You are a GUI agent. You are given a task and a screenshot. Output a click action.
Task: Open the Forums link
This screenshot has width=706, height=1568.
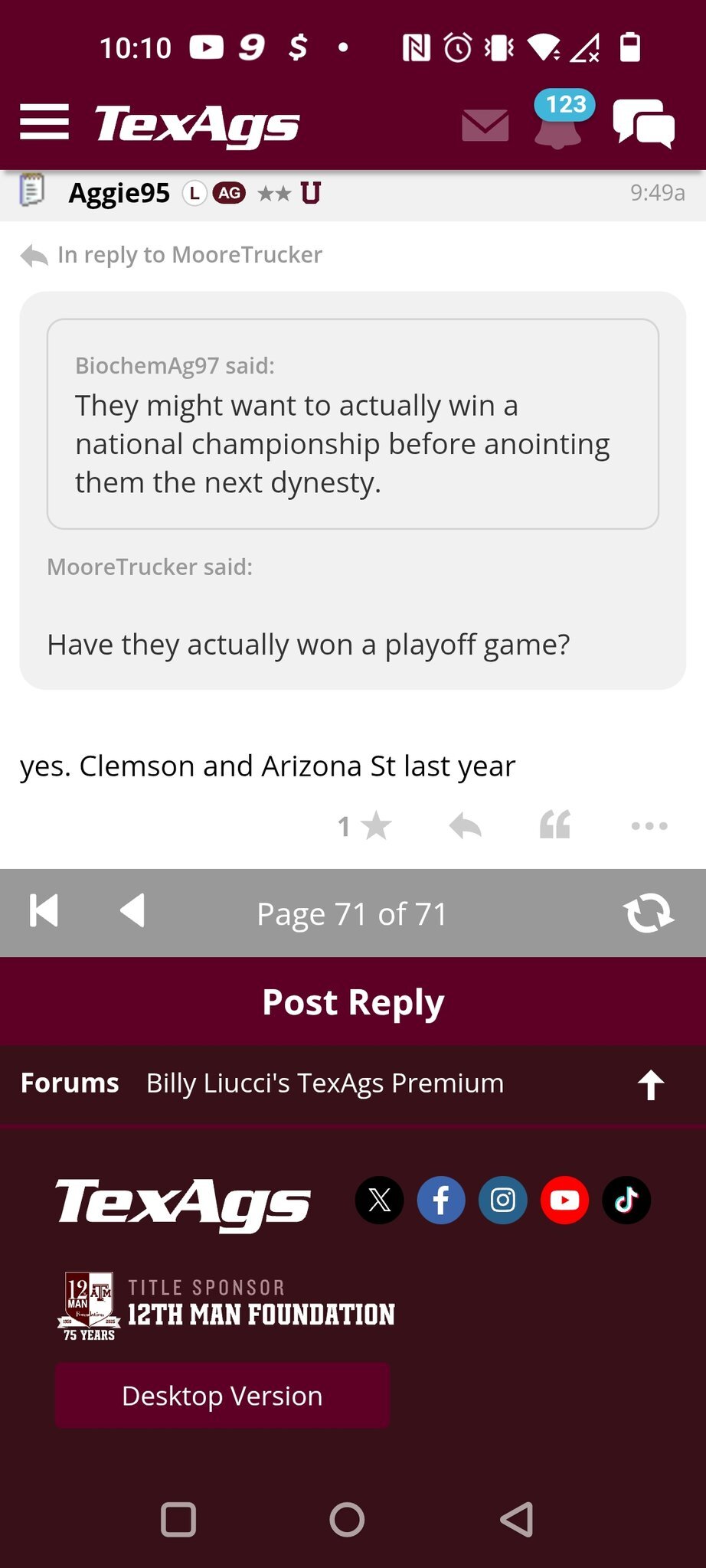[x=70, y=1083]
